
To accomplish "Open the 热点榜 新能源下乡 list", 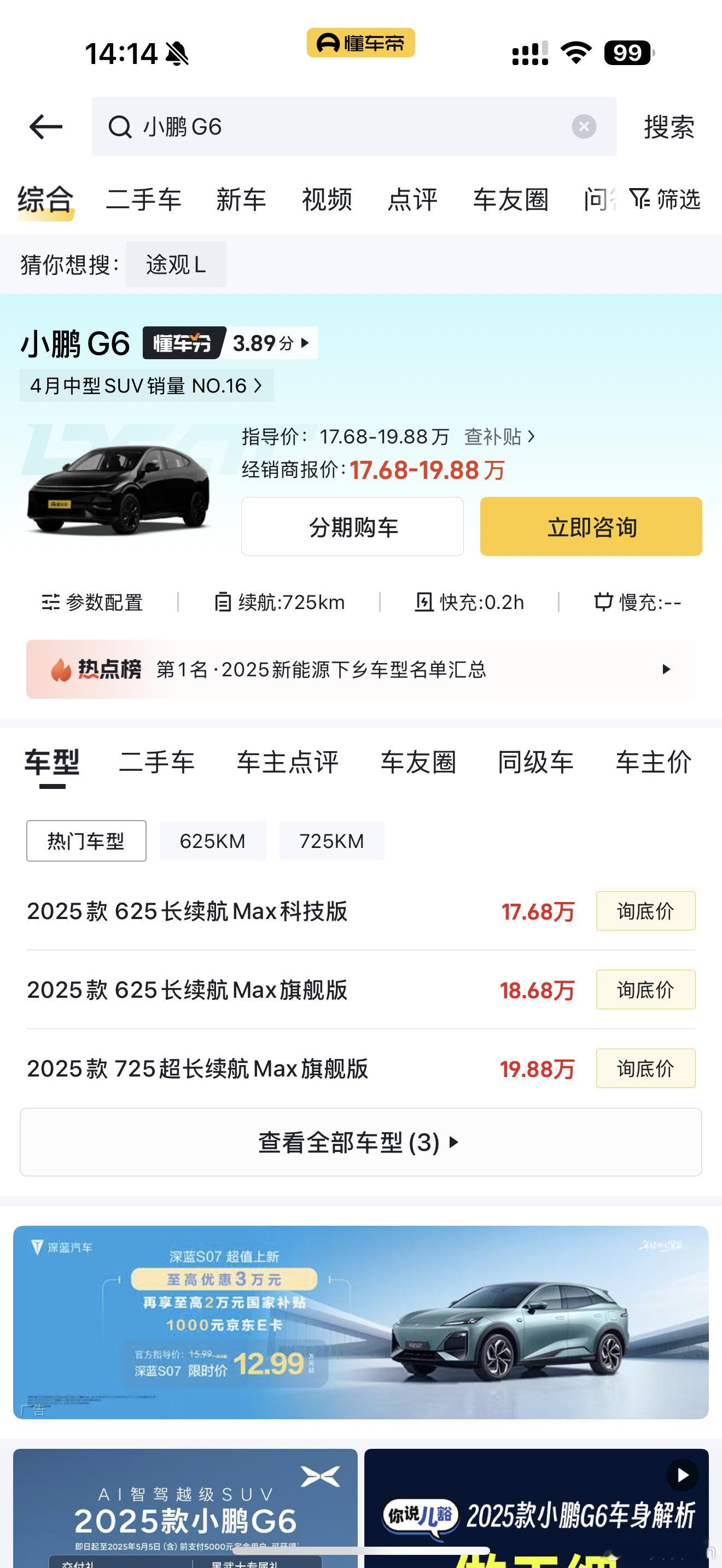I will [x=360, y=670].
